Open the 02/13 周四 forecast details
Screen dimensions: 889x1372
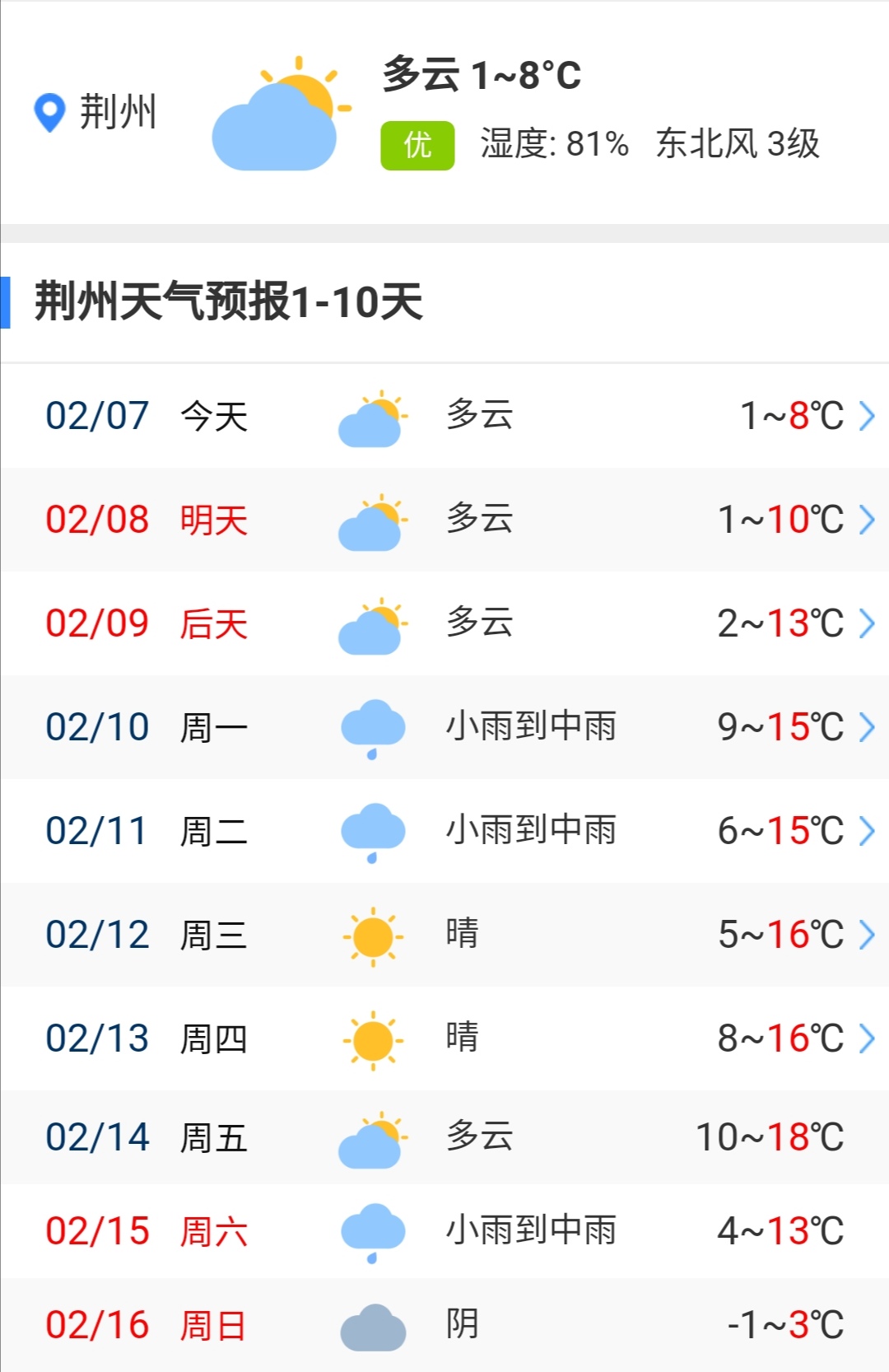[444, 1038]
